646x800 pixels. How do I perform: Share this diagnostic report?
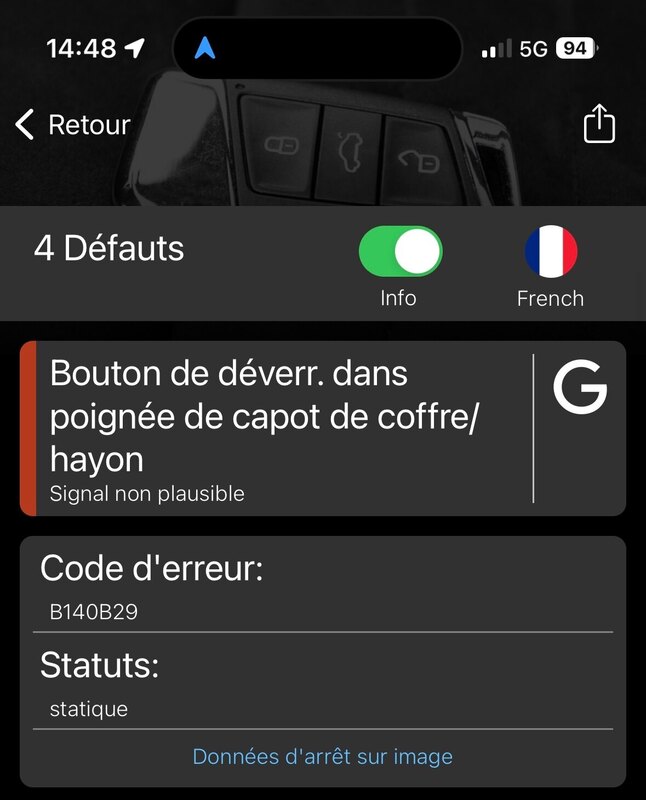click(598, 125)
